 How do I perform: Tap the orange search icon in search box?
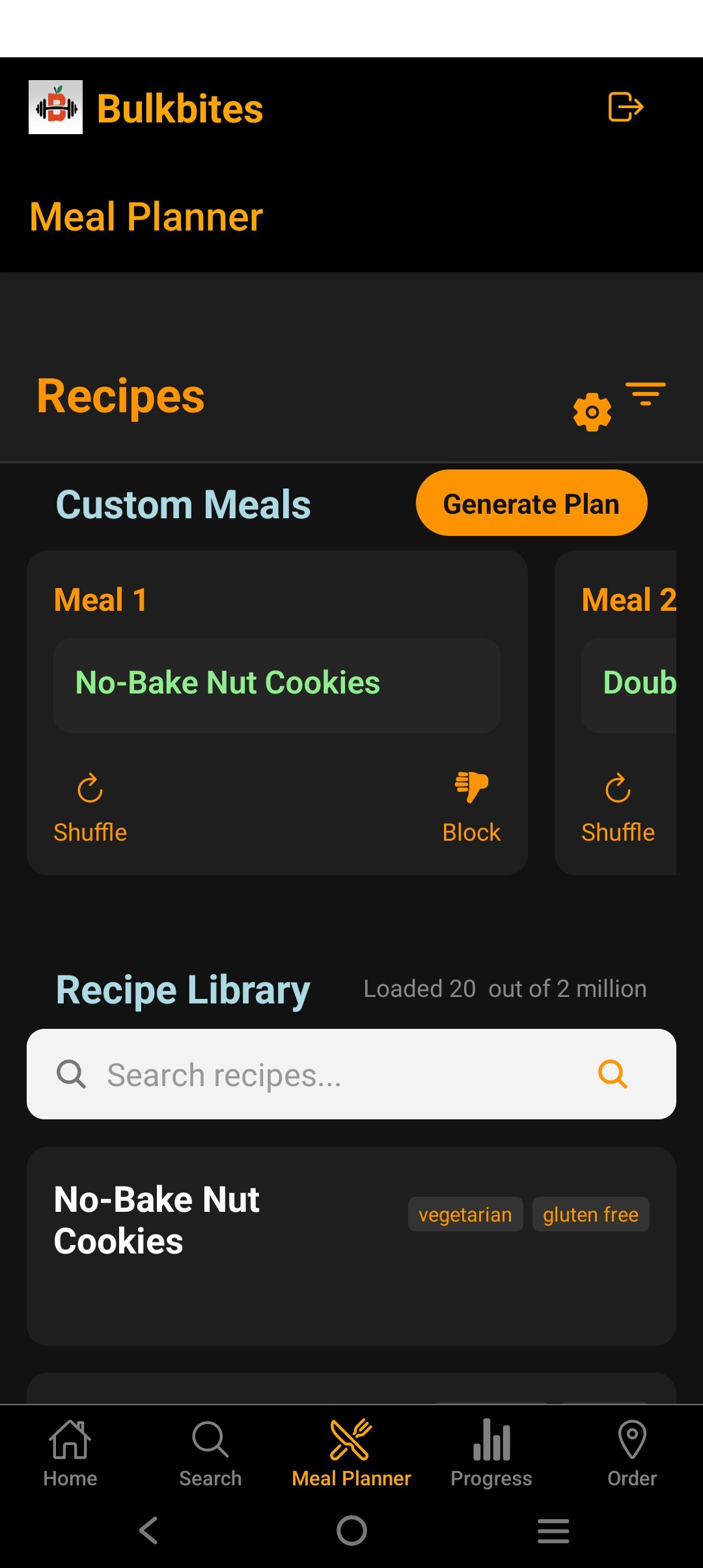[x=613, y=1074]
